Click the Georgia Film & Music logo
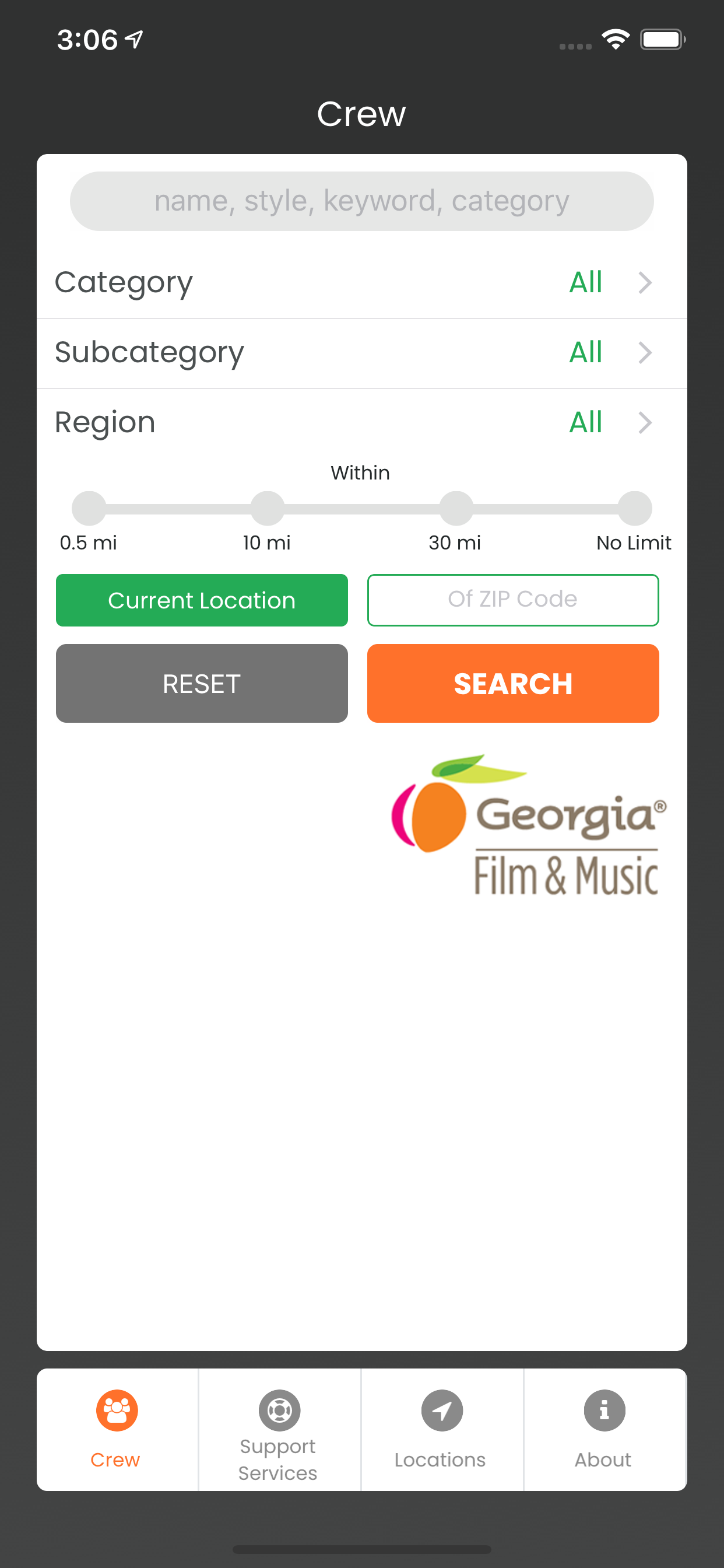The image size is (724, 1568). tap(526, 828)
